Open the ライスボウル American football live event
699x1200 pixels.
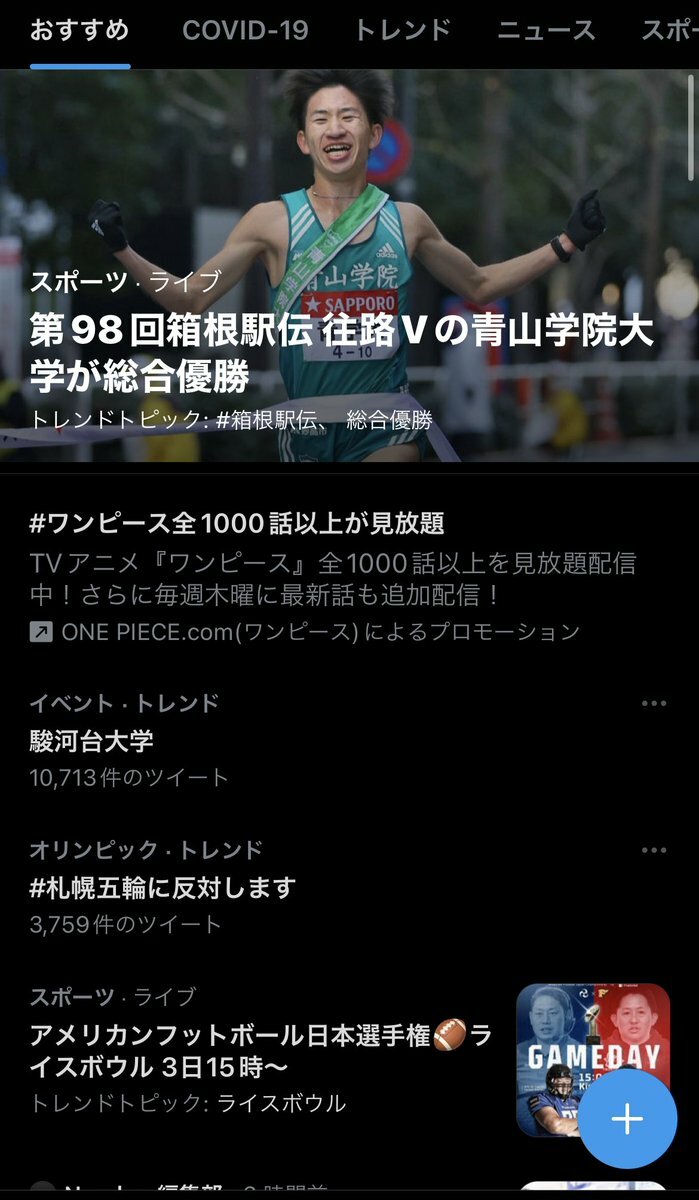coord(260,1051)
